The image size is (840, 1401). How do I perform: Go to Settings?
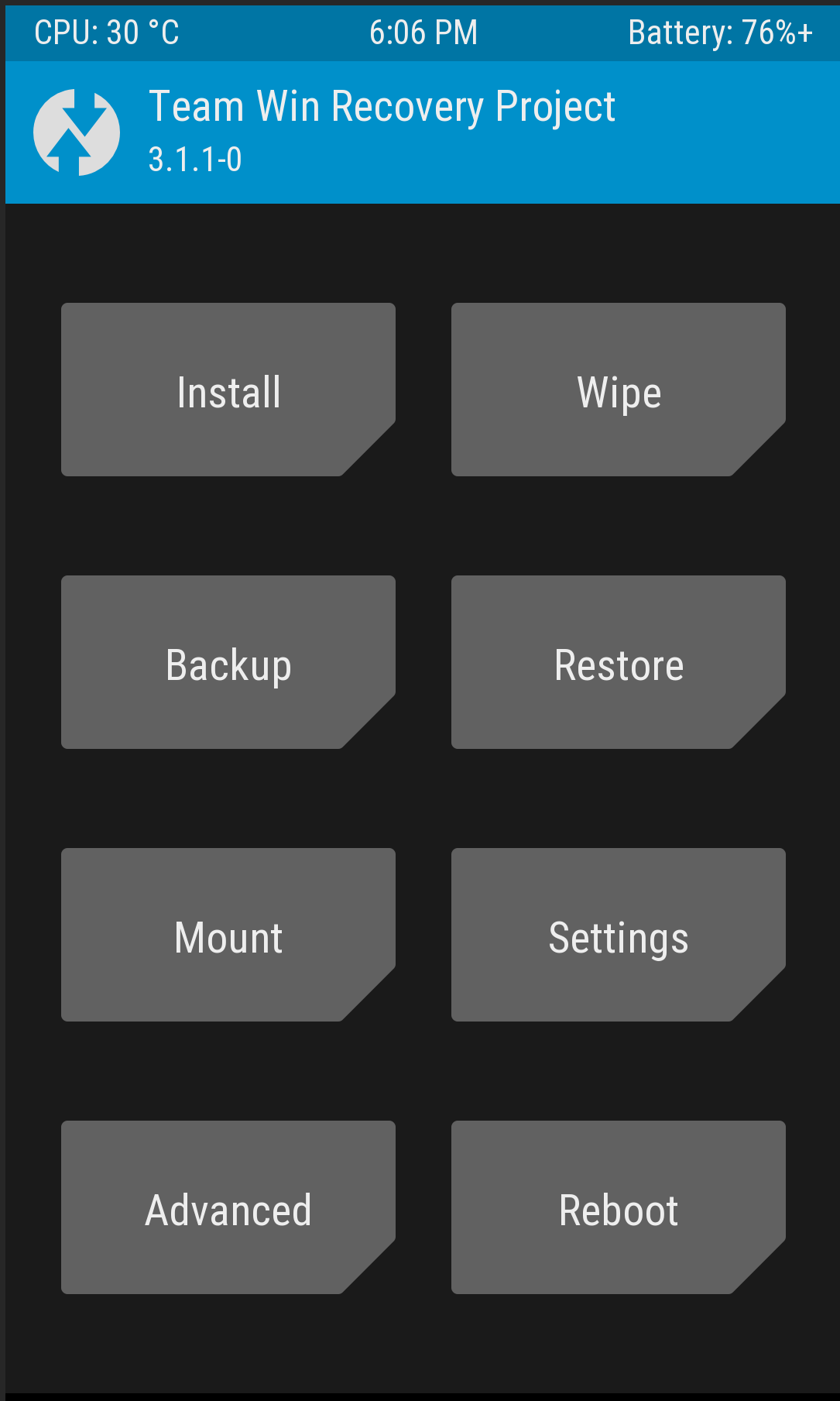pos(619,935)
